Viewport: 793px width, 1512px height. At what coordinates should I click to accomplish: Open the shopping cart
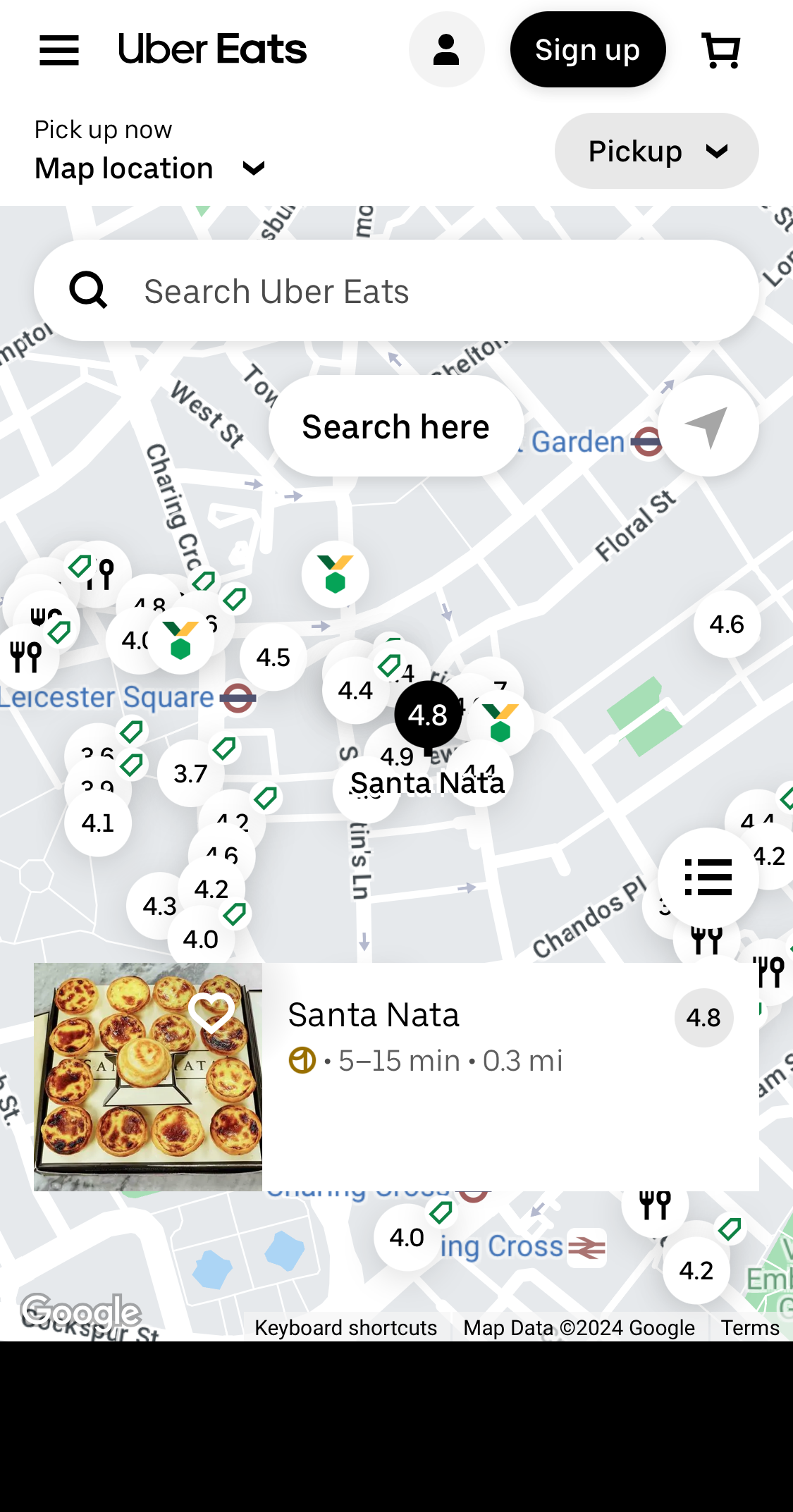point(720,49)
